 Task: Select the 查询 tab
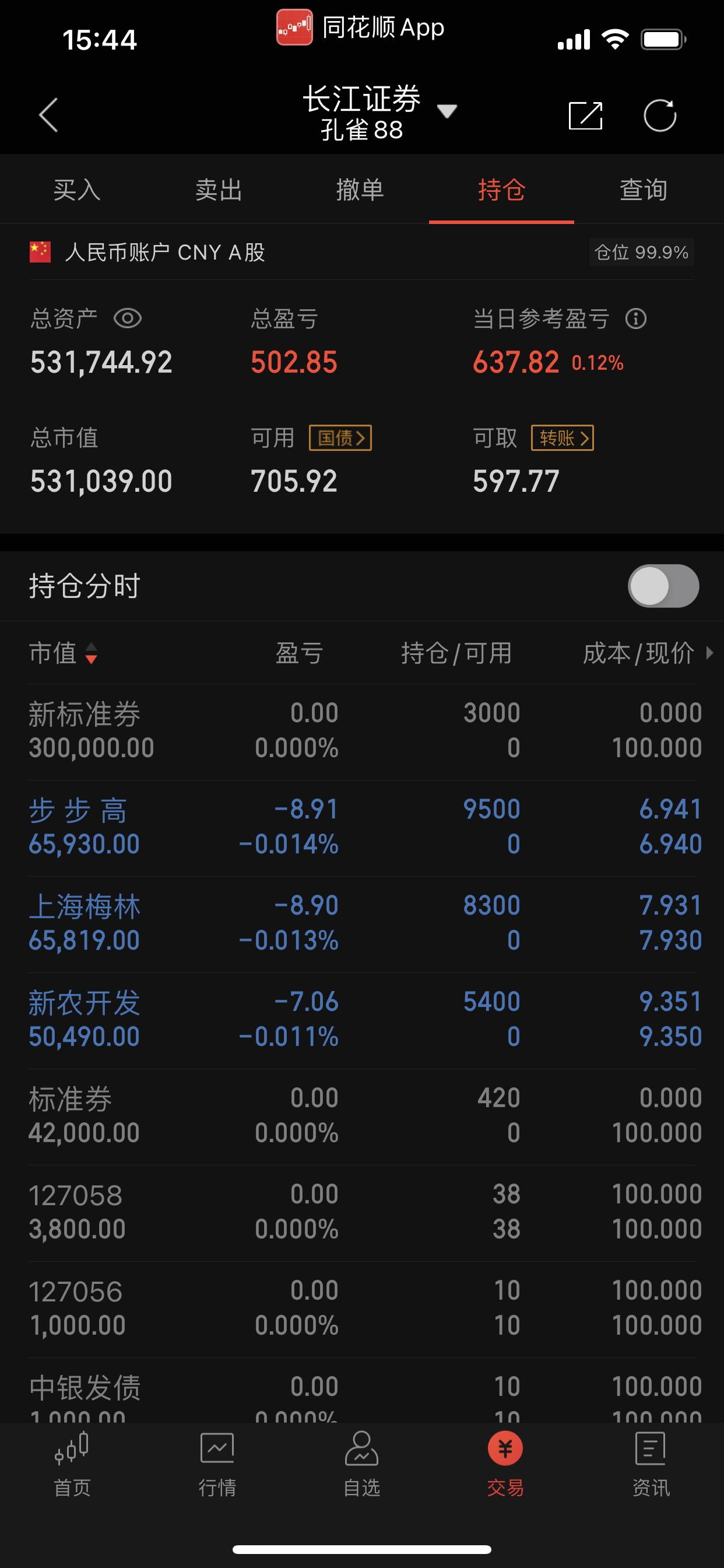coord(643,190)
